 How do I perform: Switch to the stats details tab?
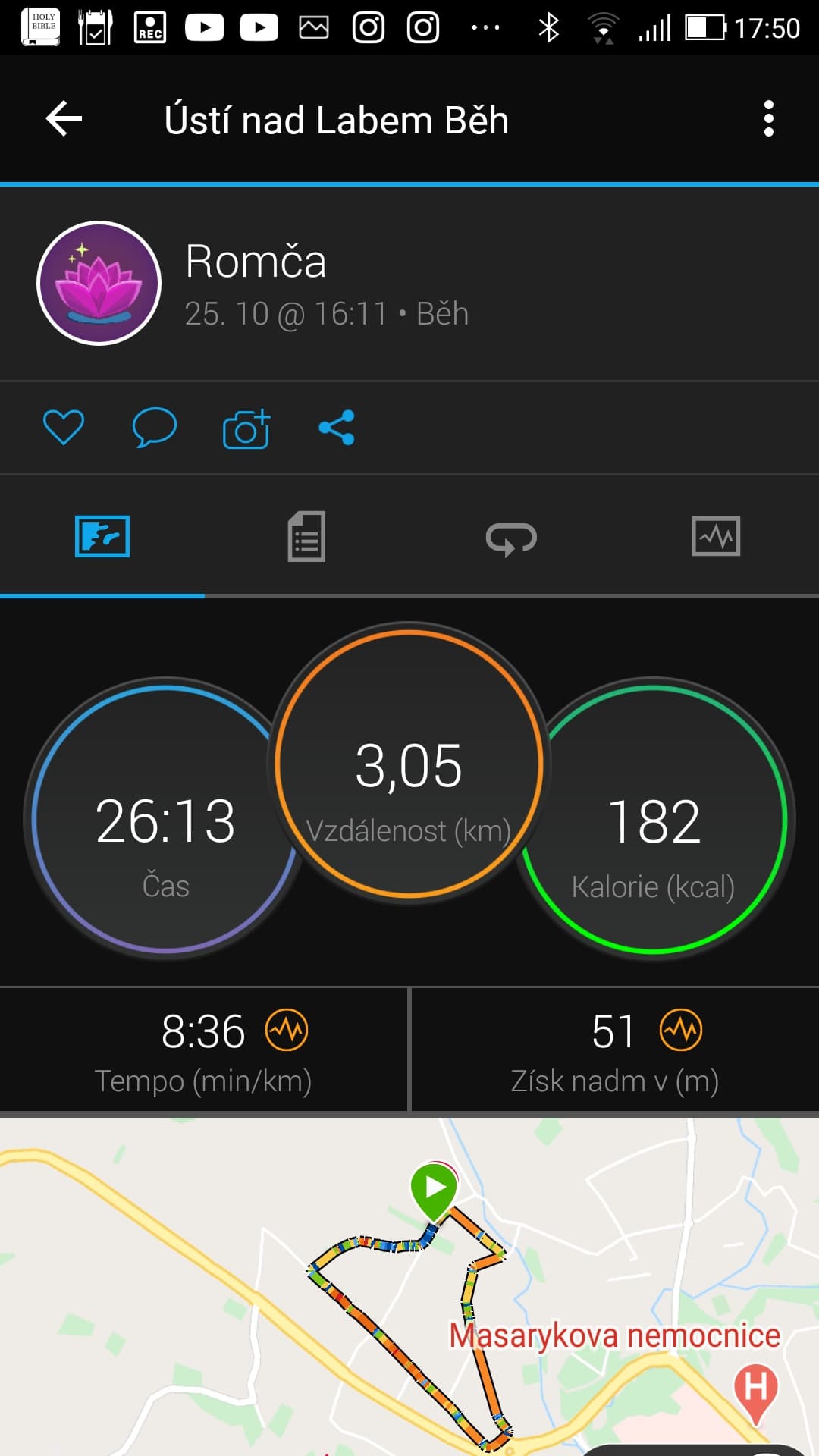click(x=307, y=536)
